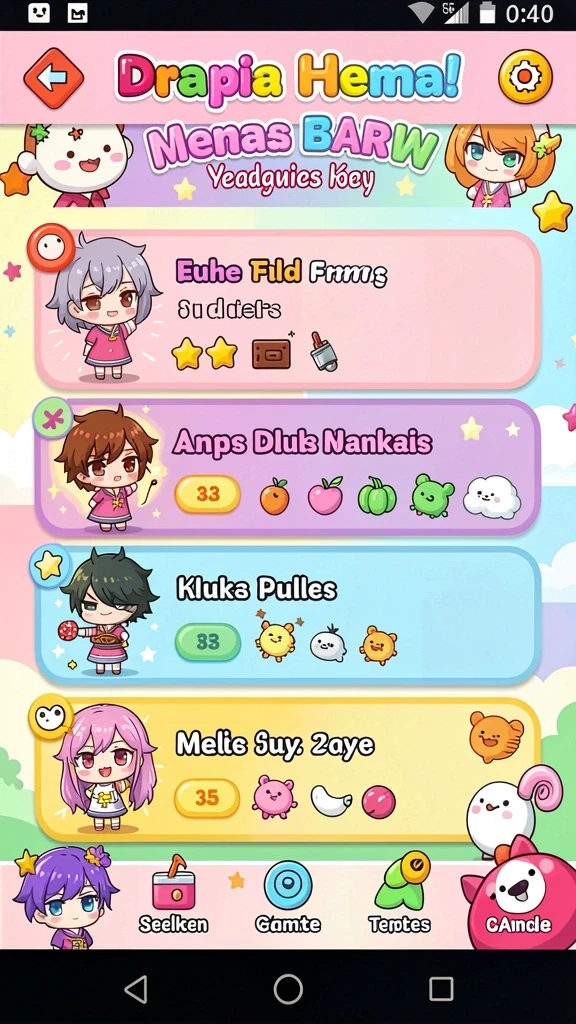The width and height of the screenshot is (576, 1024).
Task: Open the Euhe Fild card
Action: [x=287, y=310]
